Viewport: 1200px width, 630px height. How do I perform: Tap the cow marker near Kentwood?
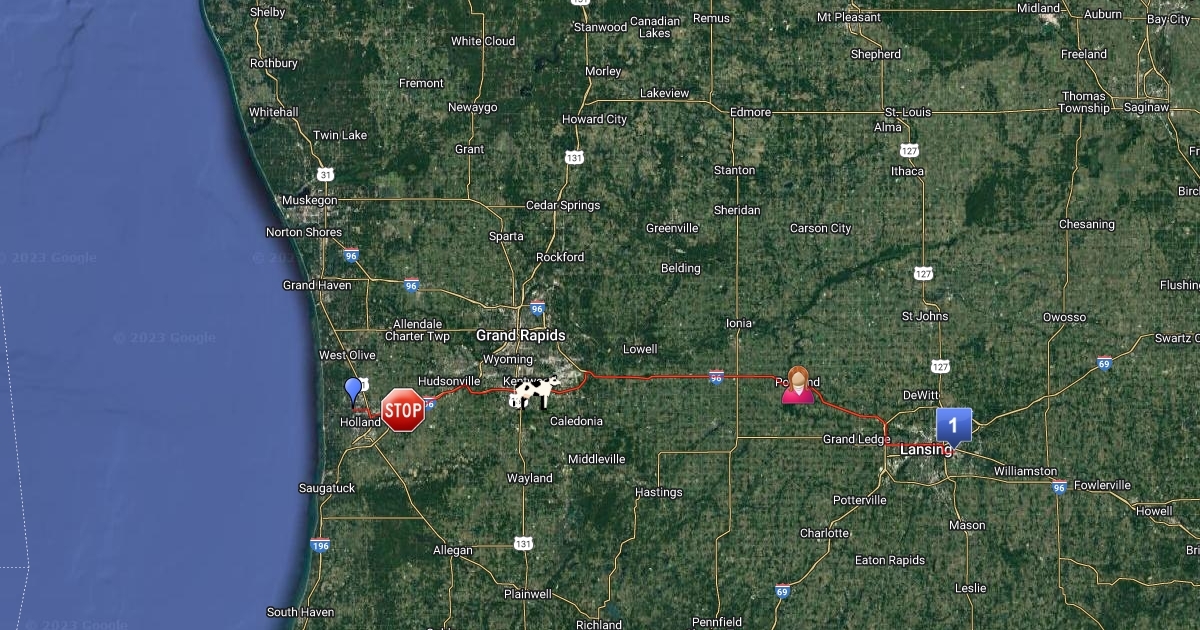click(x=533, y=392)
